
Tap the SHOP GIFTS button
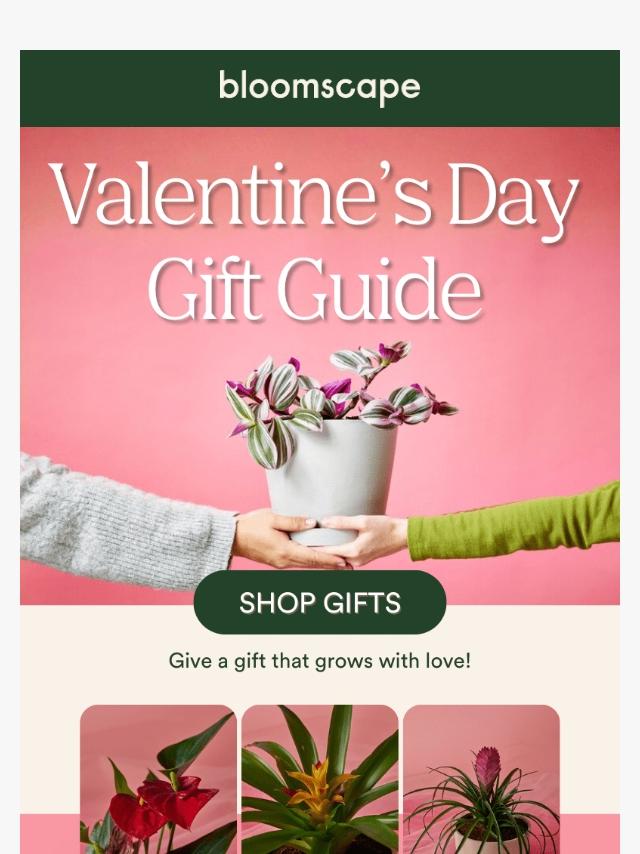click(319, 603)
